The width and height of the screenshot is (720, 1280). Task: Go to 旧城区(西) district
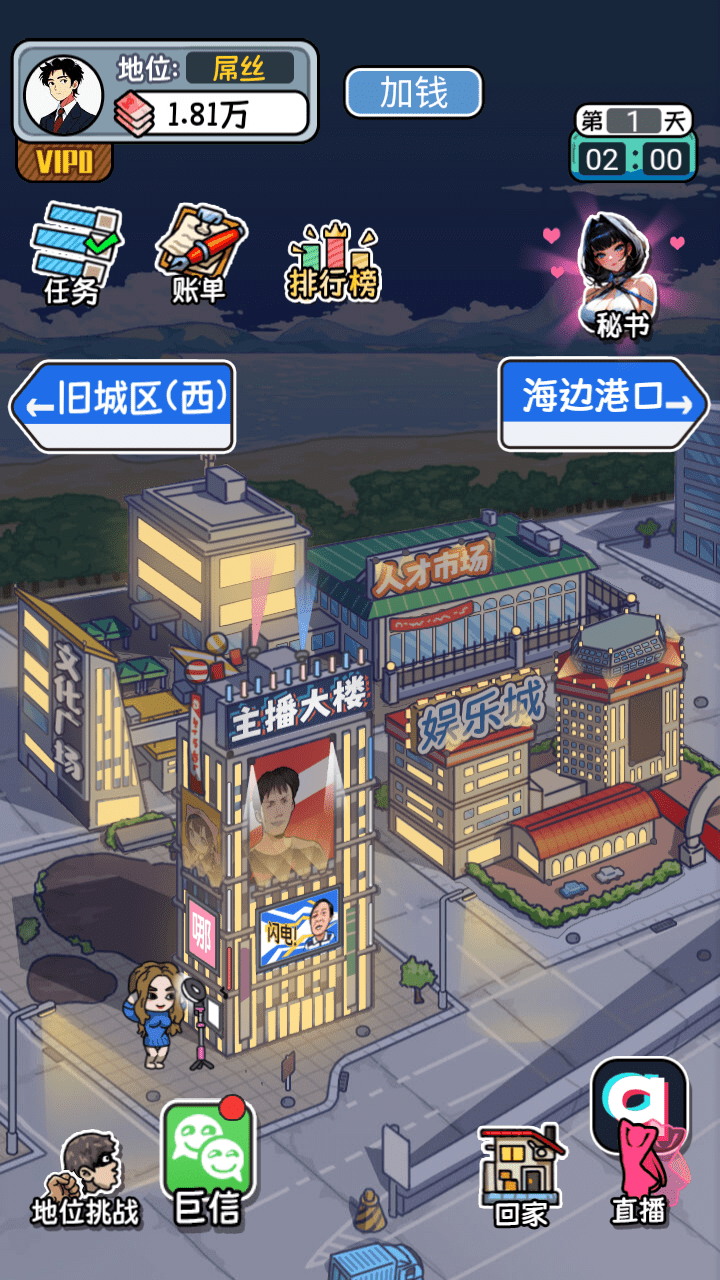tap(123, 405)
